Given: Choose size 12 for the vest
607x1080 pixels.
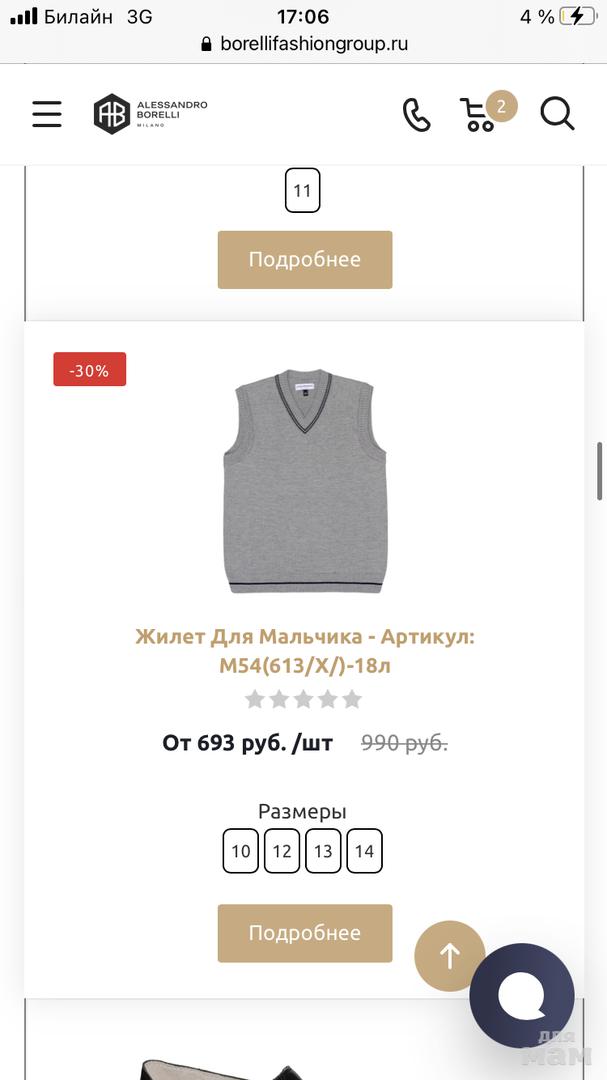Looking at the screenshot, I should (282, 852).
